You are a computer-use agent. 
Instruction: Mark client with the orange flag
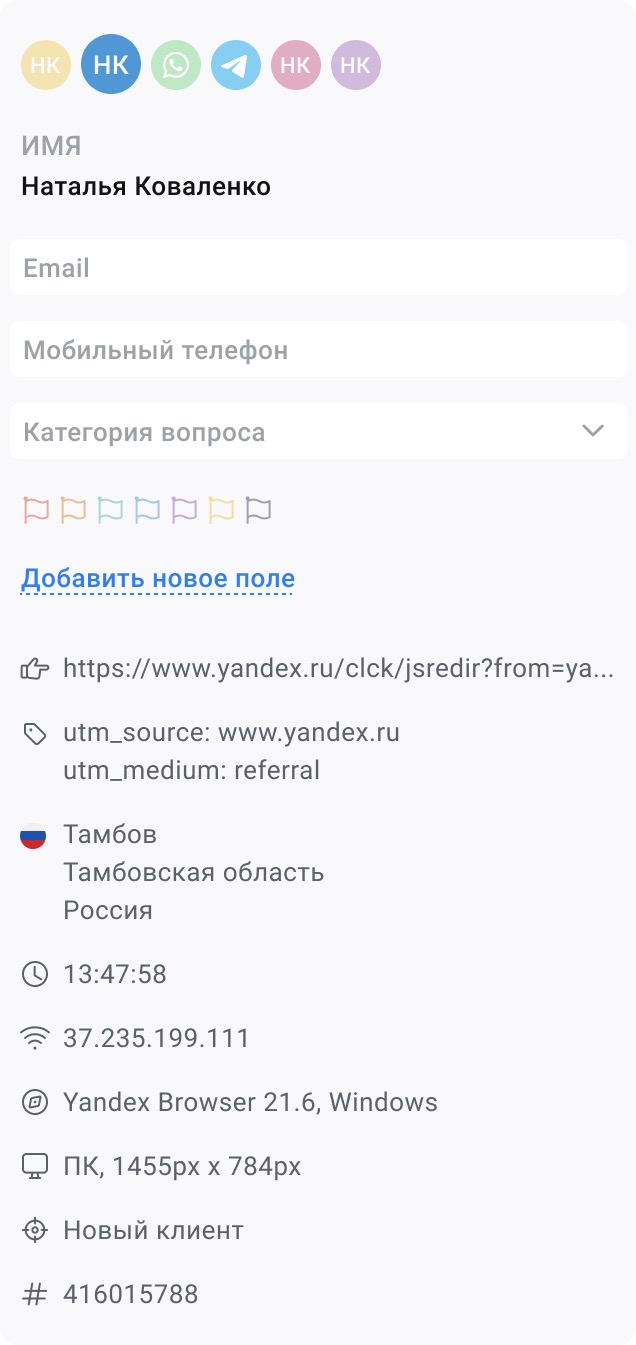click(73, 510)
